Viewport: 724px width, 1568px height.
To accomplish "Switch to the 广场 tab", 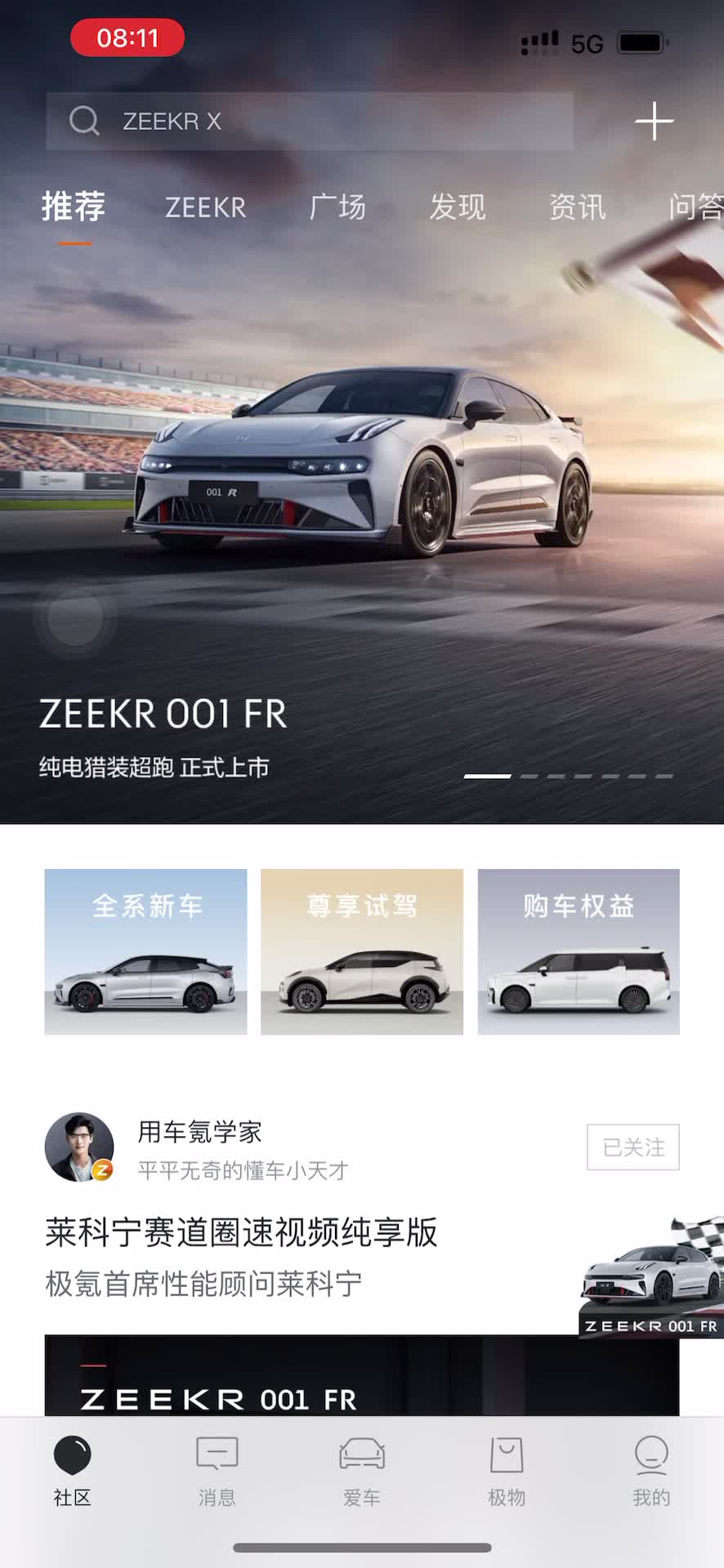I will (337, 207).
